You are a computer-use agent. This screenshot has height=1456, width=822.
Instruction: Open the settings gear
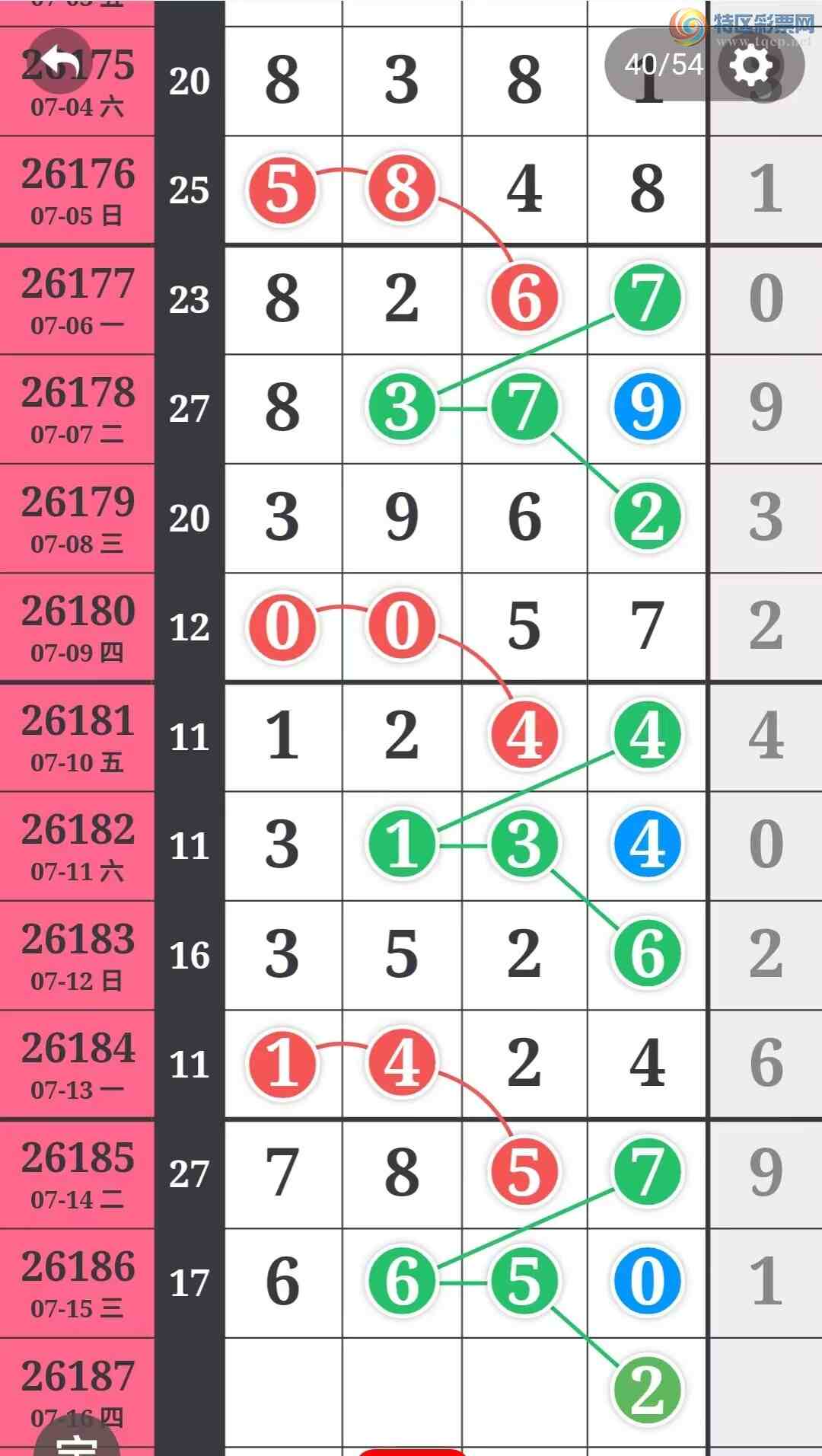coord(751,65)
